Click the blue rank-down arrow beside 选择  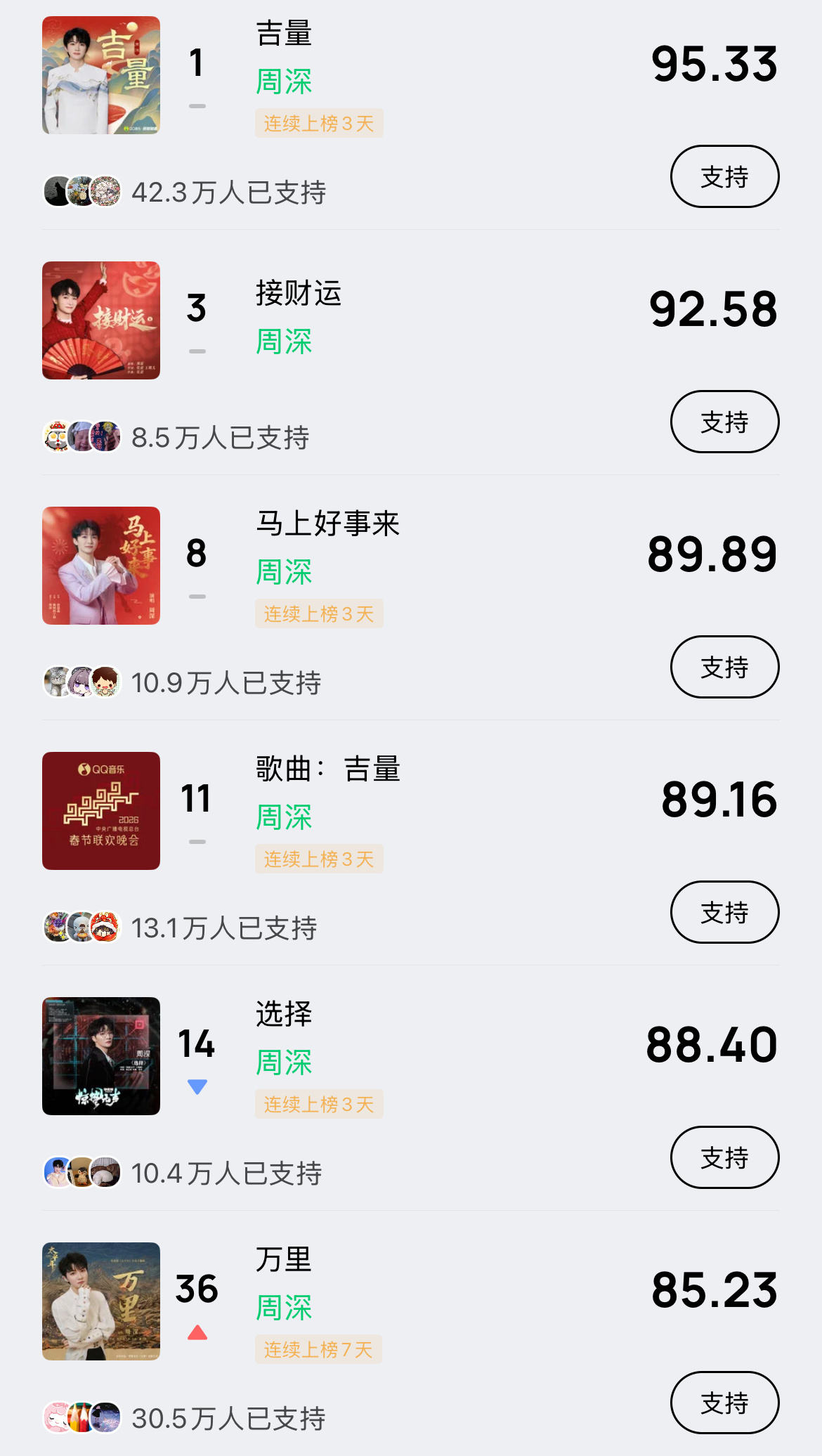tap(199, 1087)
